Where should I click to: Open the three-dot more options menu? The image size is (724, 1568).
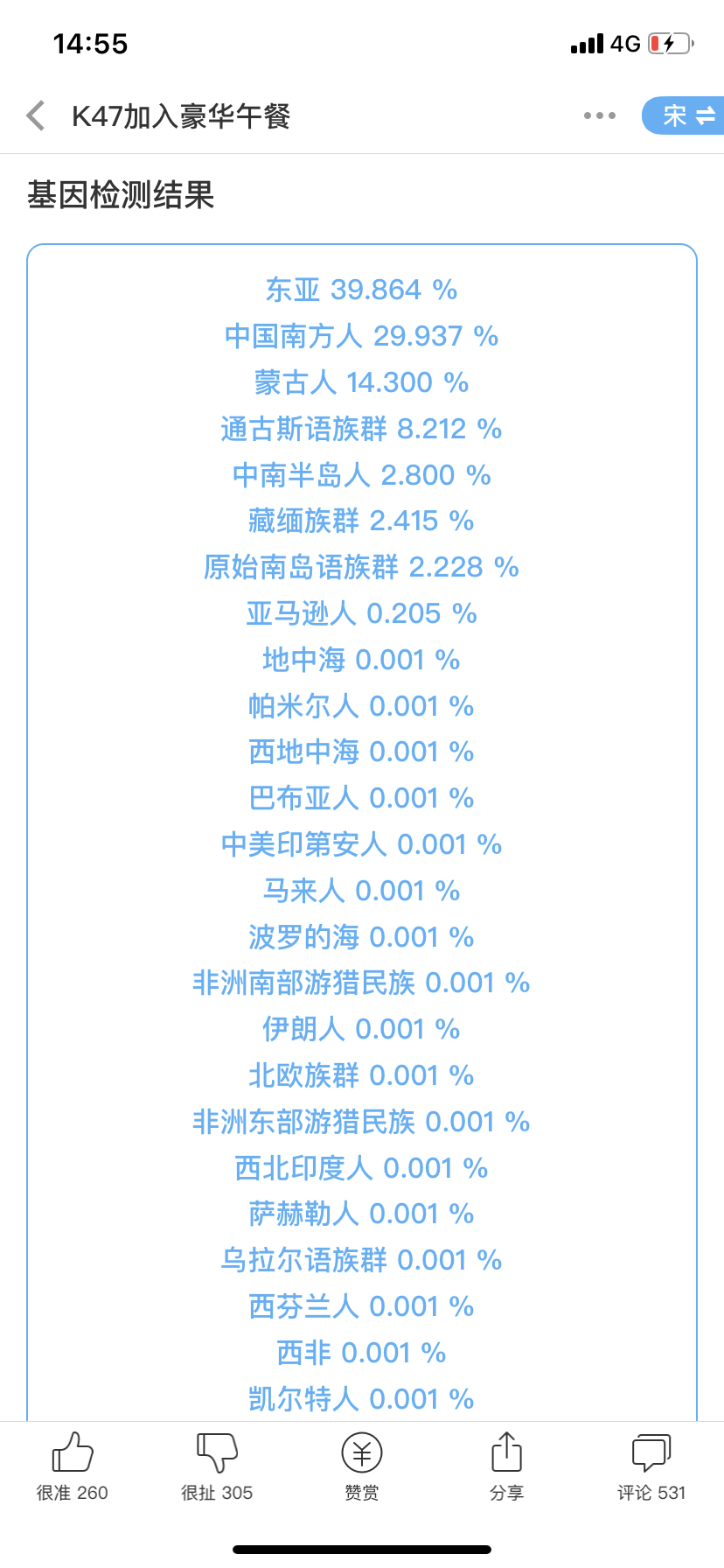(x=600, y=115)
